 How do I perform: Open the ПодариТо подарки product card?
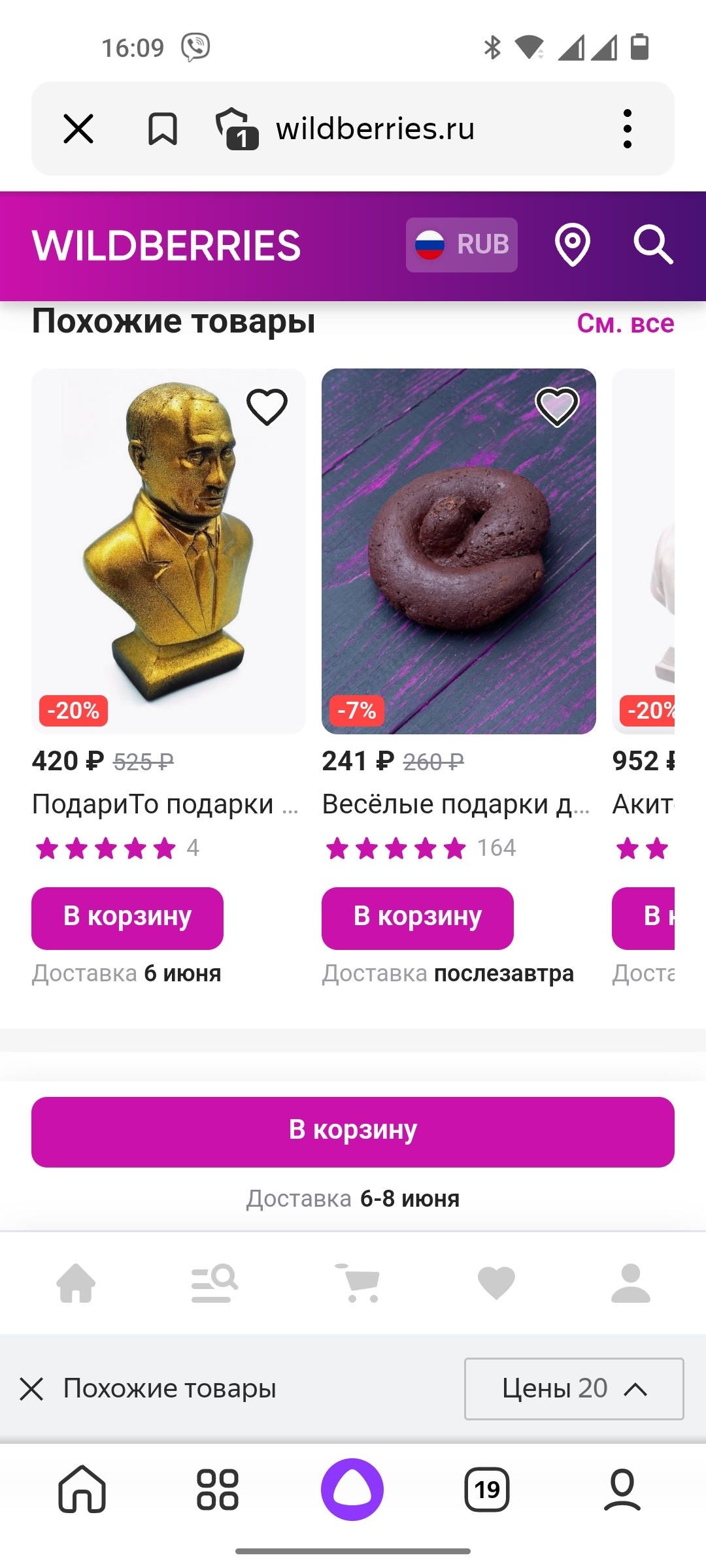click(168, 551)
